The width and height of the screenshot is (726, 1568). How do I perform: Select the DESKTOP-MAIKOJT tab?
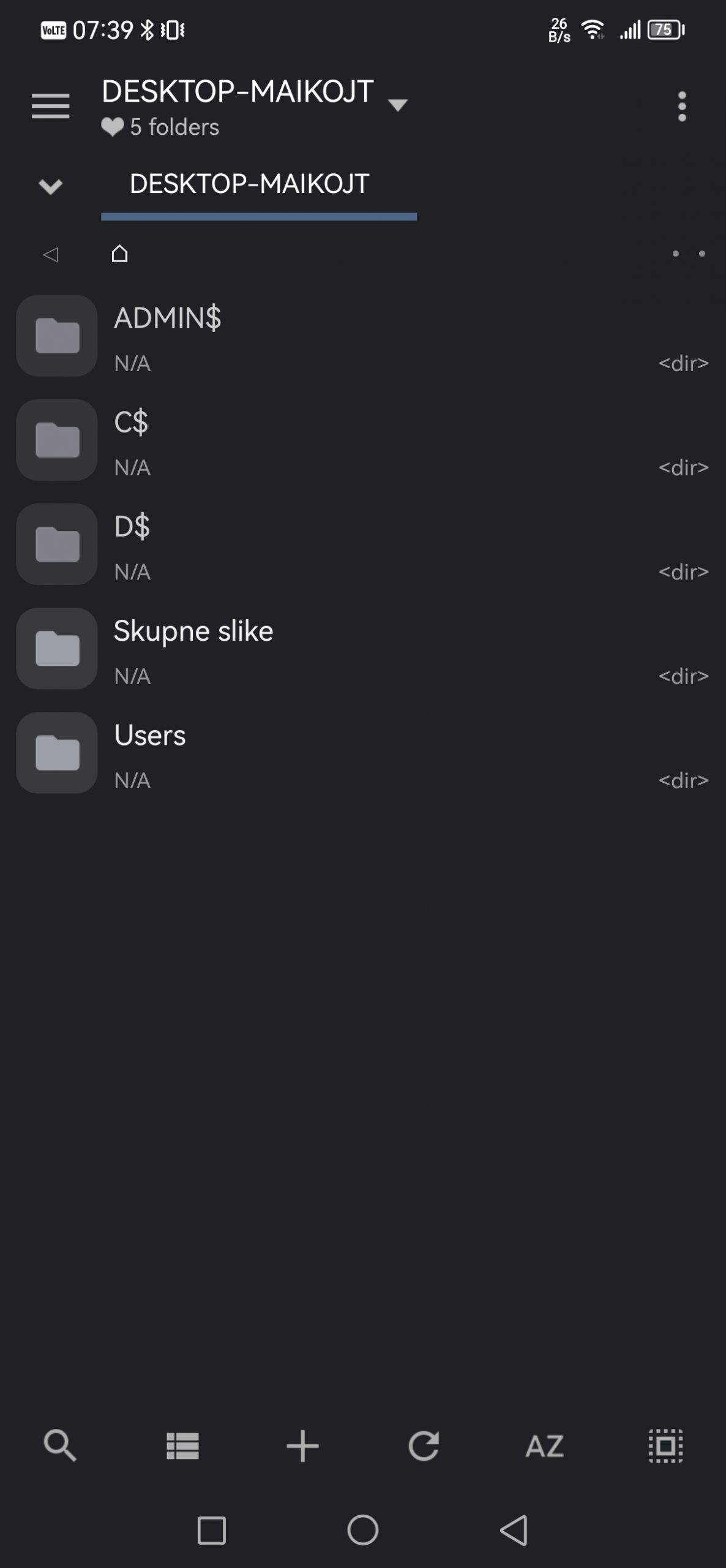[250, 184]
